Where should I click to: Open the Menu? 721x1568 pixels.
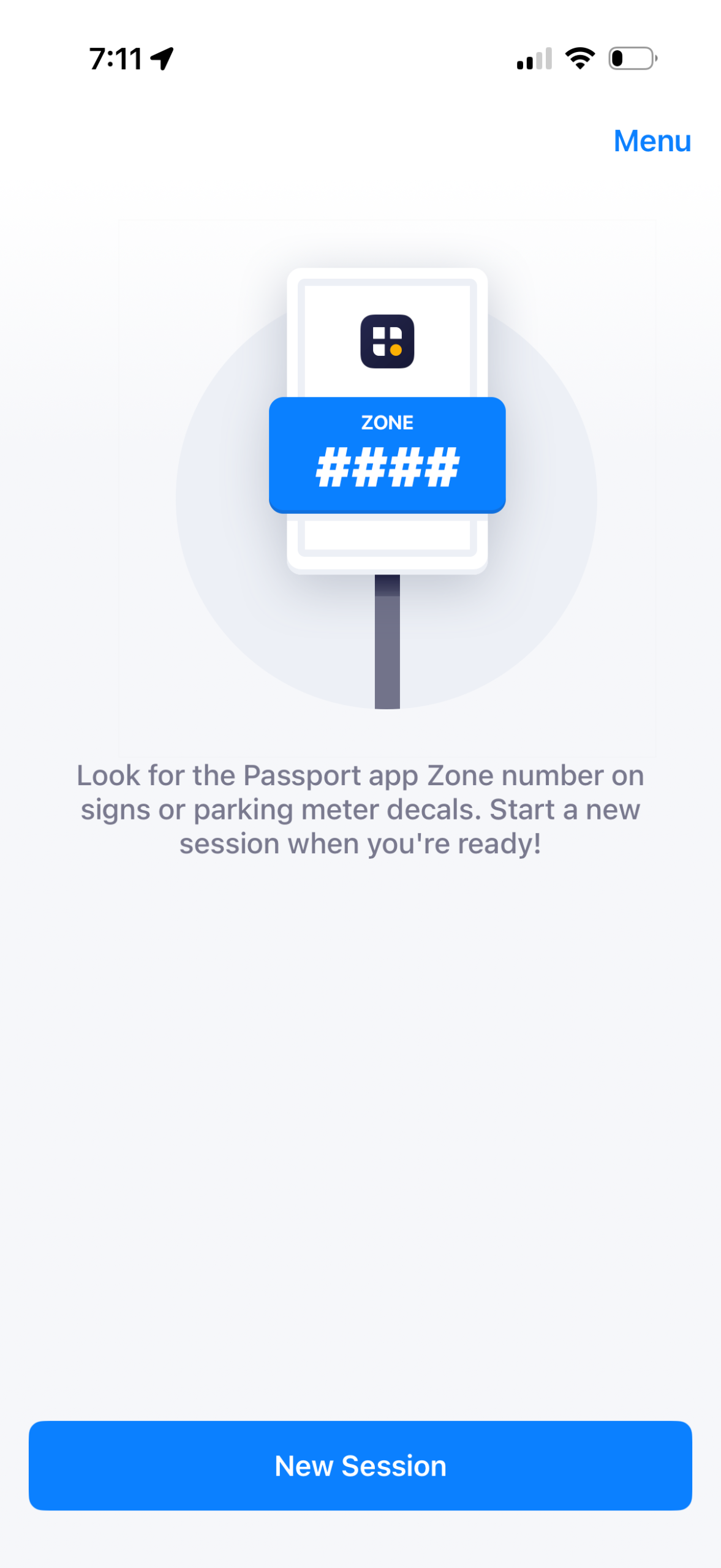(652, 141)
